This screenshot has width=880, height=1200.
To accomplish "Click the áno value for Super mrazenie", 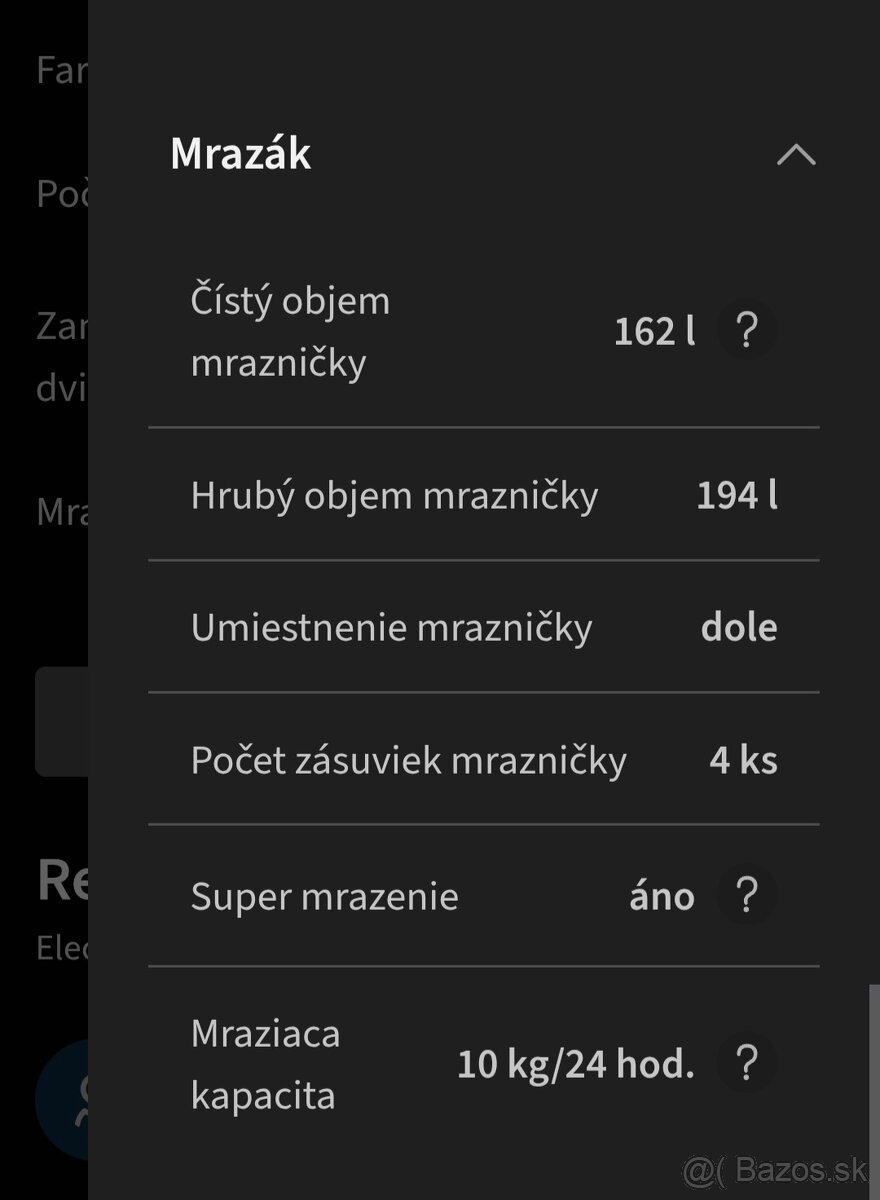I will (x=661, y=895).
